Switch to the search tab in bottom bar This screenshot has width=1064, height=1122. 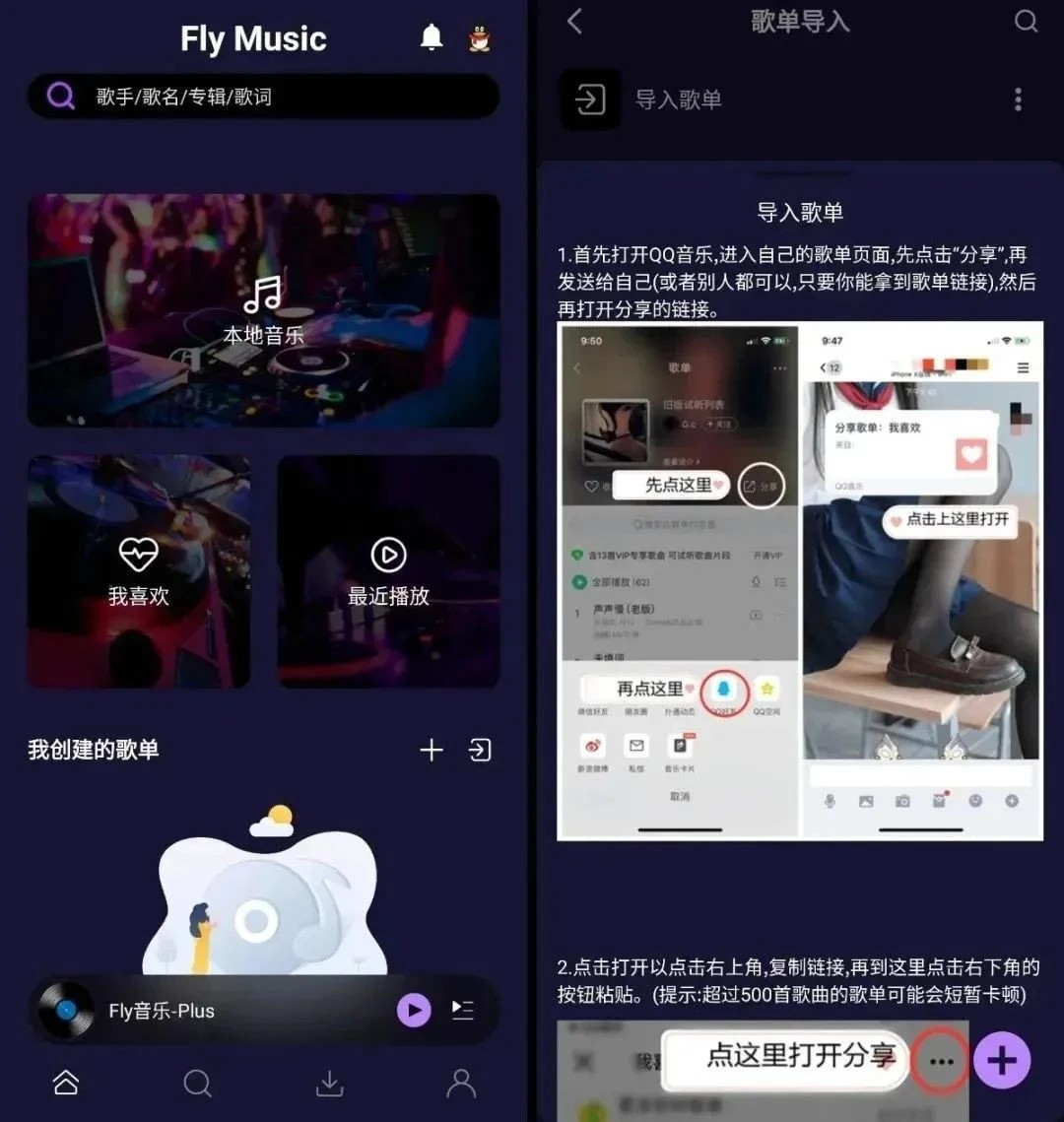(x=198, y=1084)
